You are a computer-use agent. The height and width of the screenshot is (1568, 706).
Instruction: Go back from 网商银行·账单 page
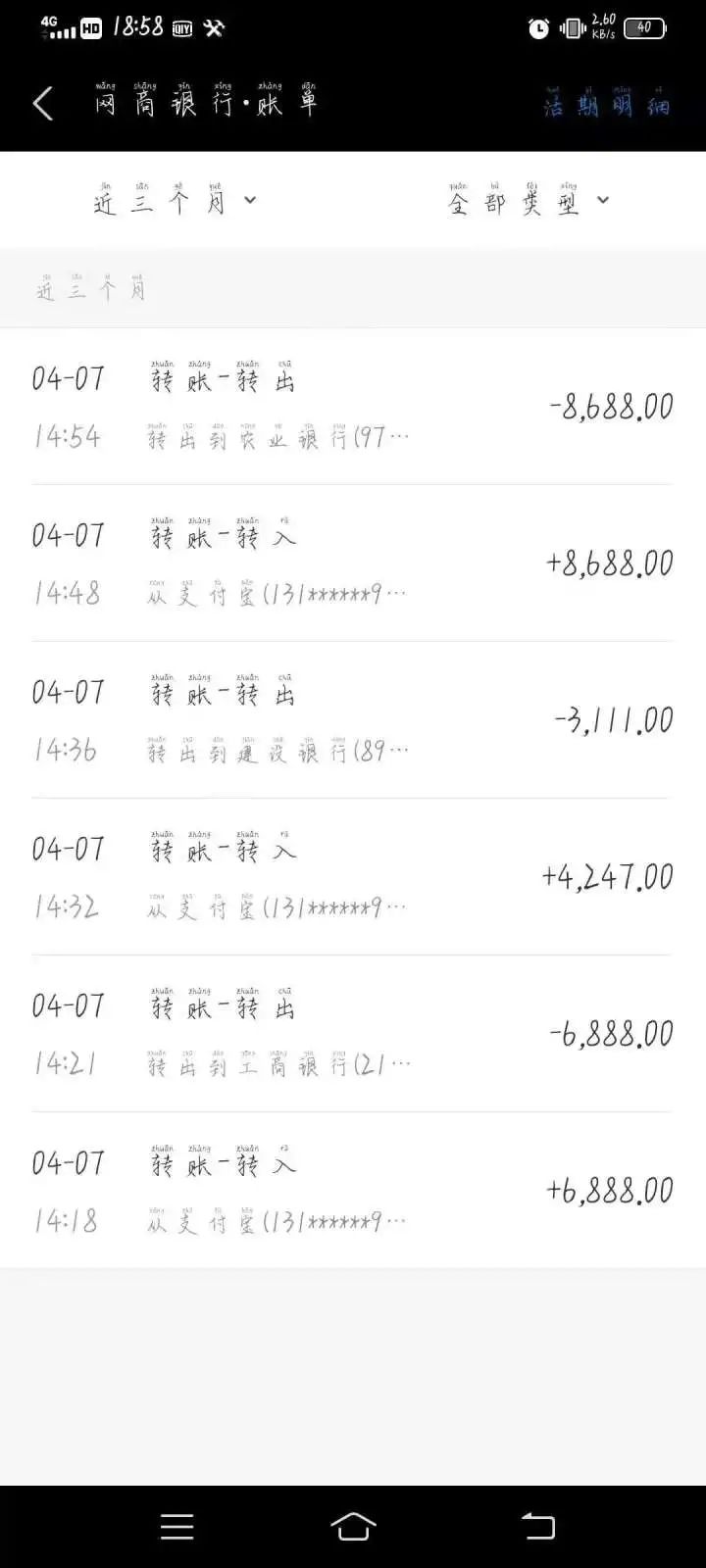click(43, 104)
